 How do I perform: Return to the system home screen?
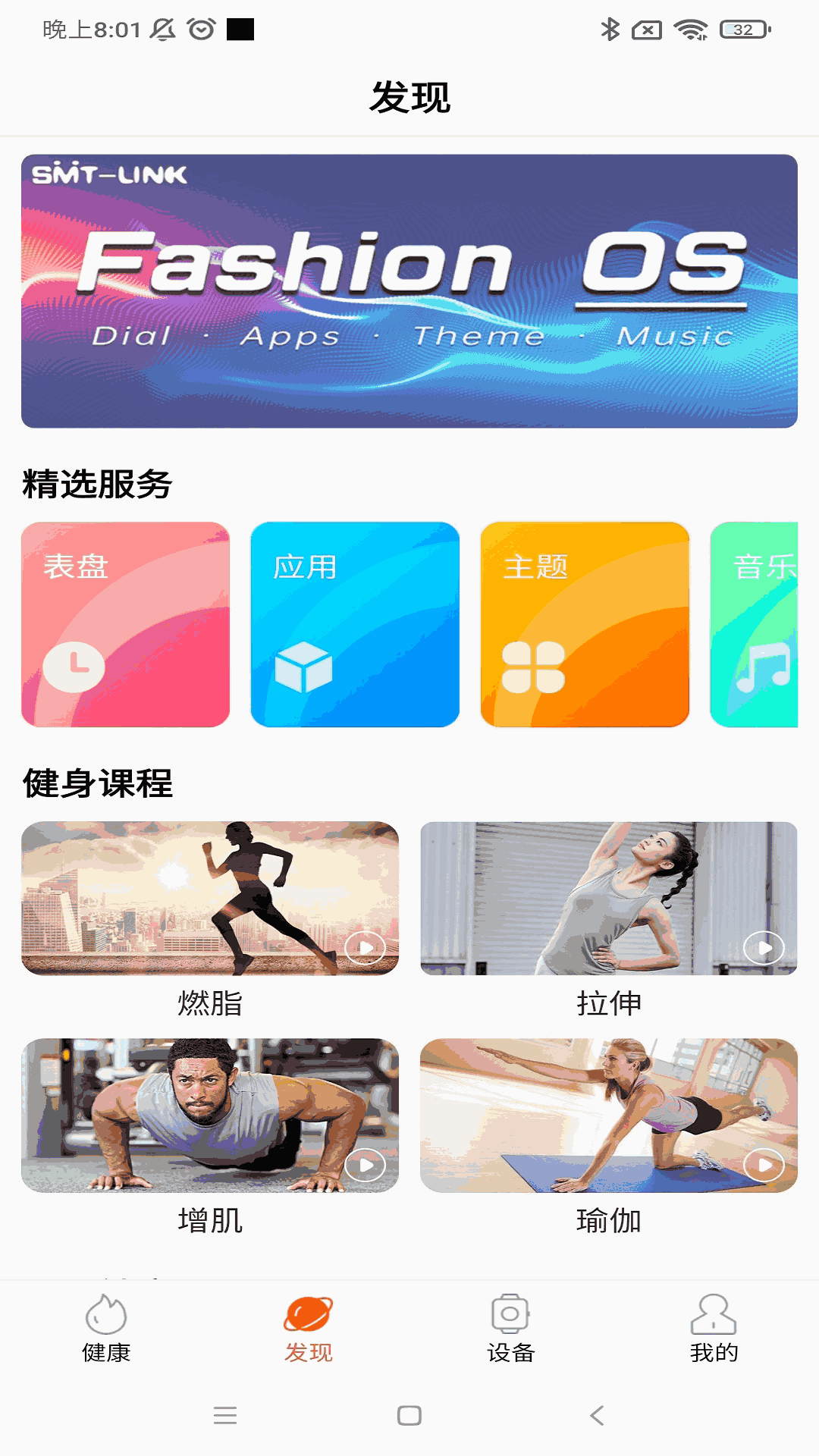pyautogui.click(x=409, y=1415)
